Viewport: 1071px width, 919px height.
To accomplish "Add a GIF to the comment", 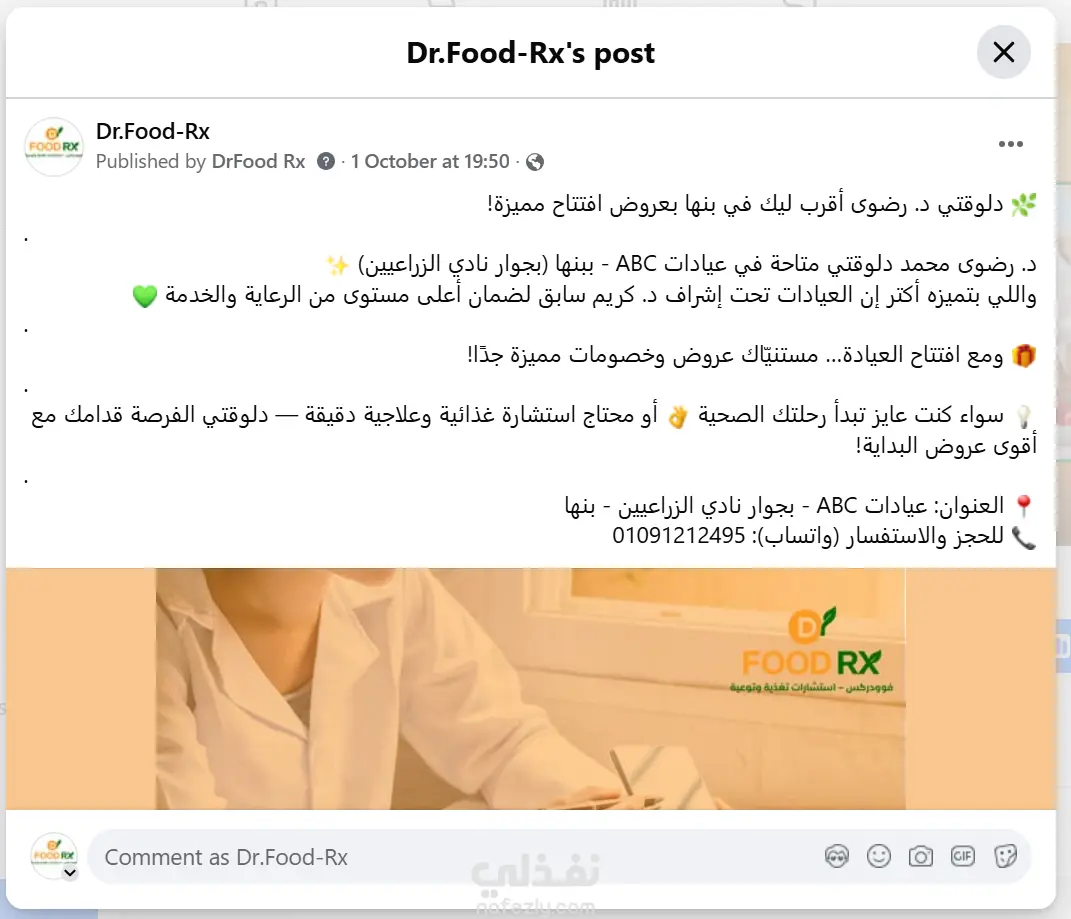I will (962, 857).
